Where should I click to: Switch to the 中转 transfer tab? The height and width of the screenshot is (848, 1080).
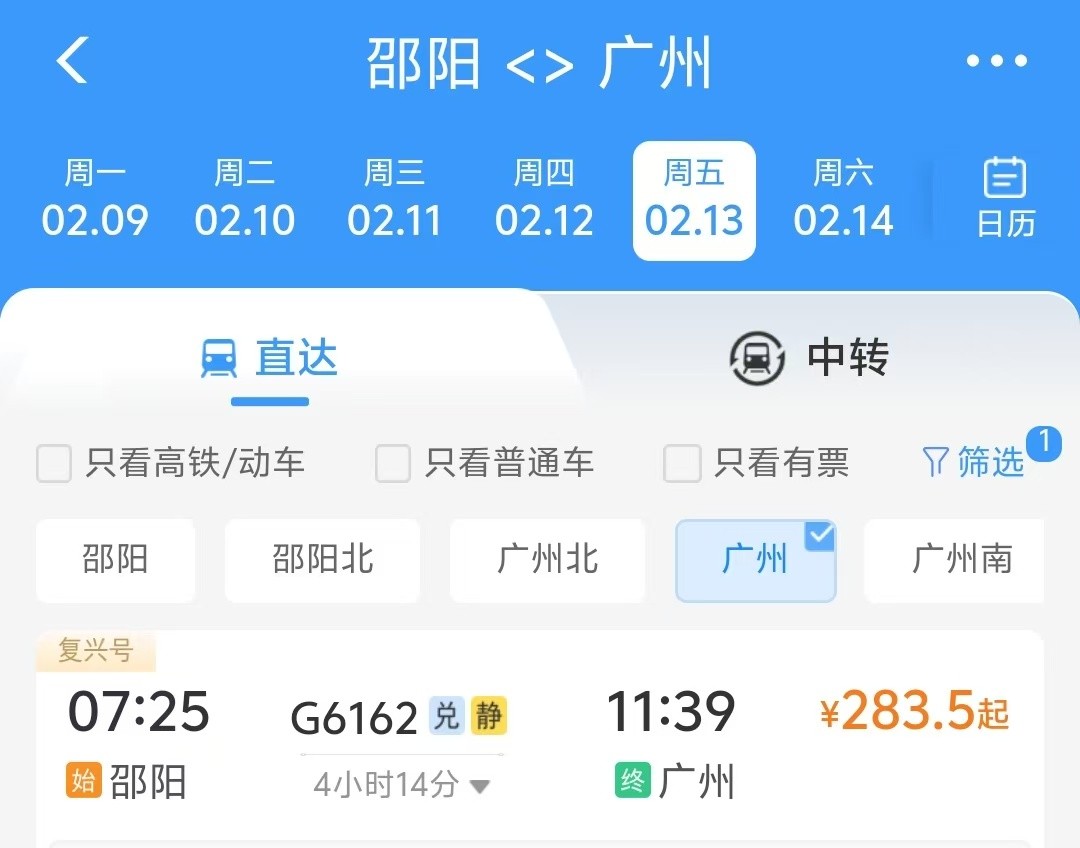click(x=810, y=358)
